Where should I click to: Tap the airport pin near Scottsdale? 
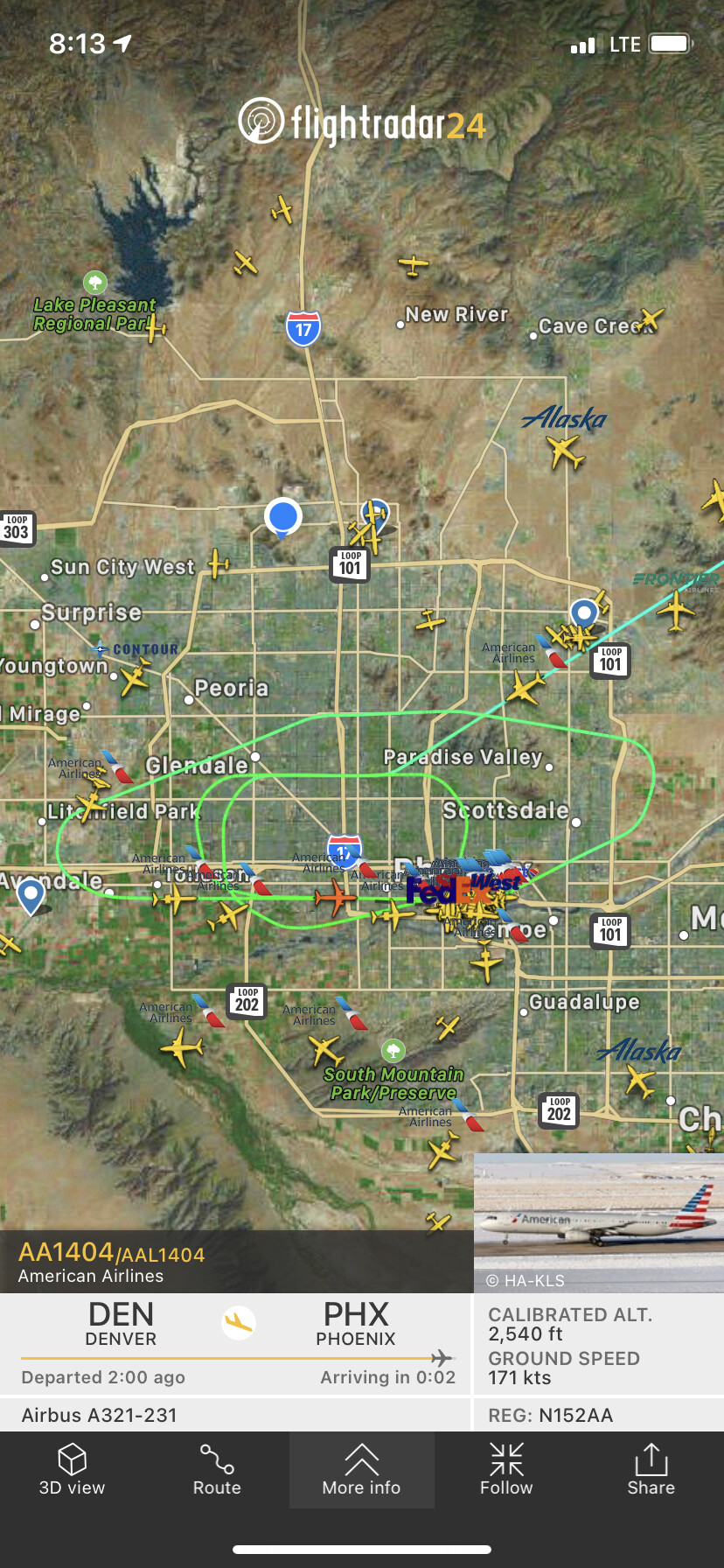(x=583, y=612)
